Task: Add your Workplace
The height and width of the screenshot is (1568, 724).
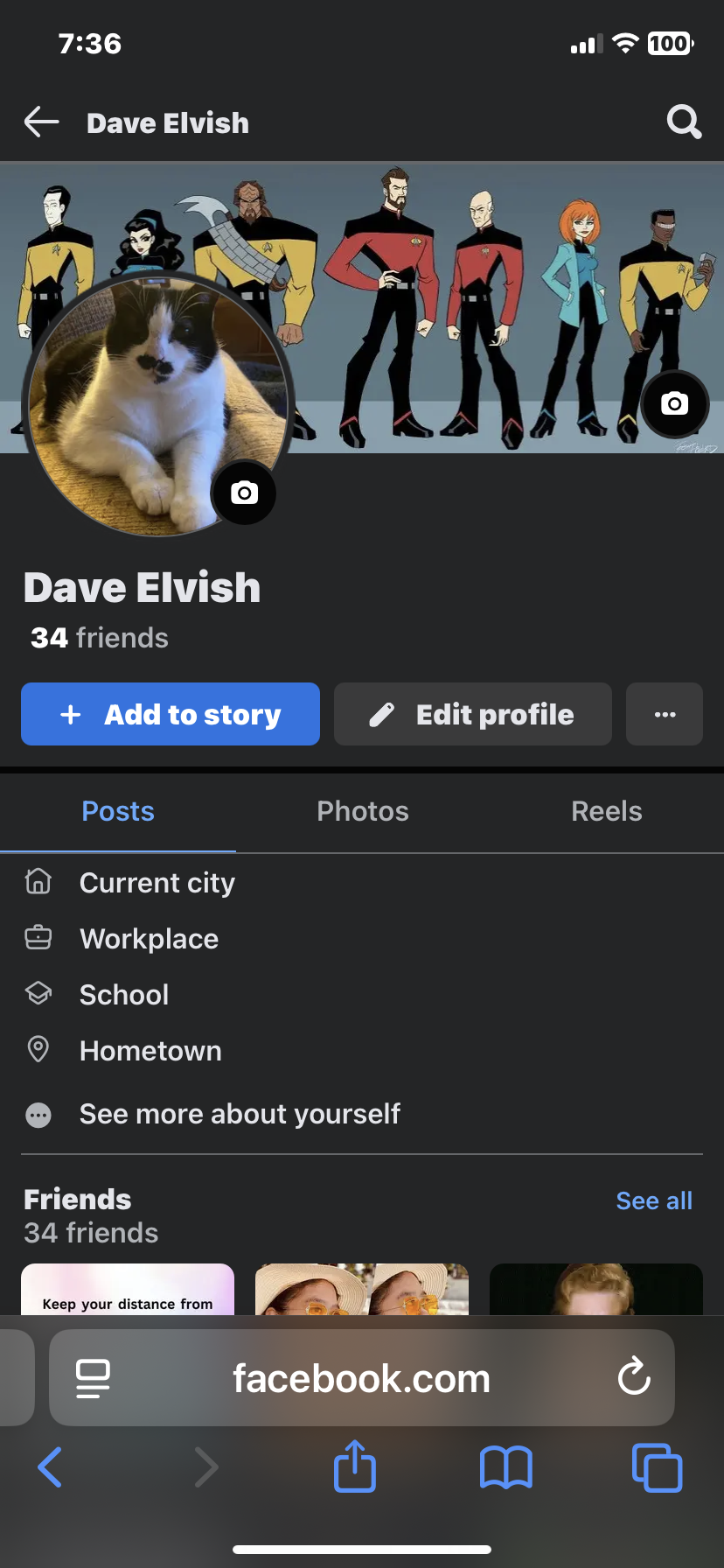Action: 149,939
